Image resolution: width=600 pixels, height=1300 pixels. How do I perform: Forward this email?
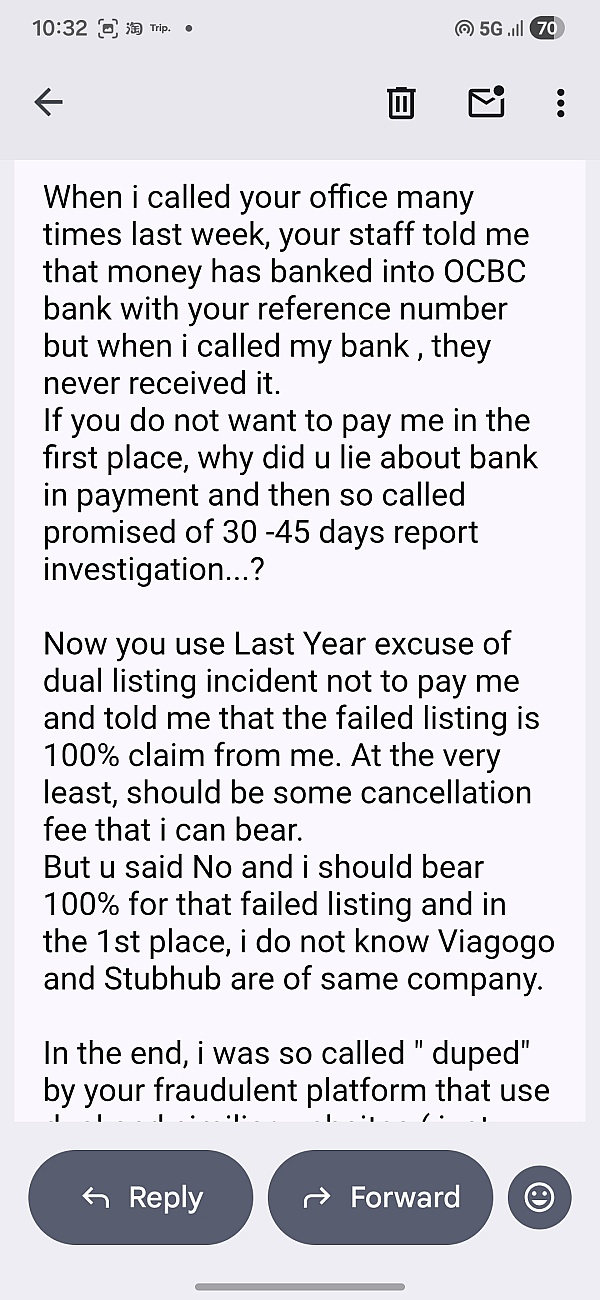pos(381,1197)
